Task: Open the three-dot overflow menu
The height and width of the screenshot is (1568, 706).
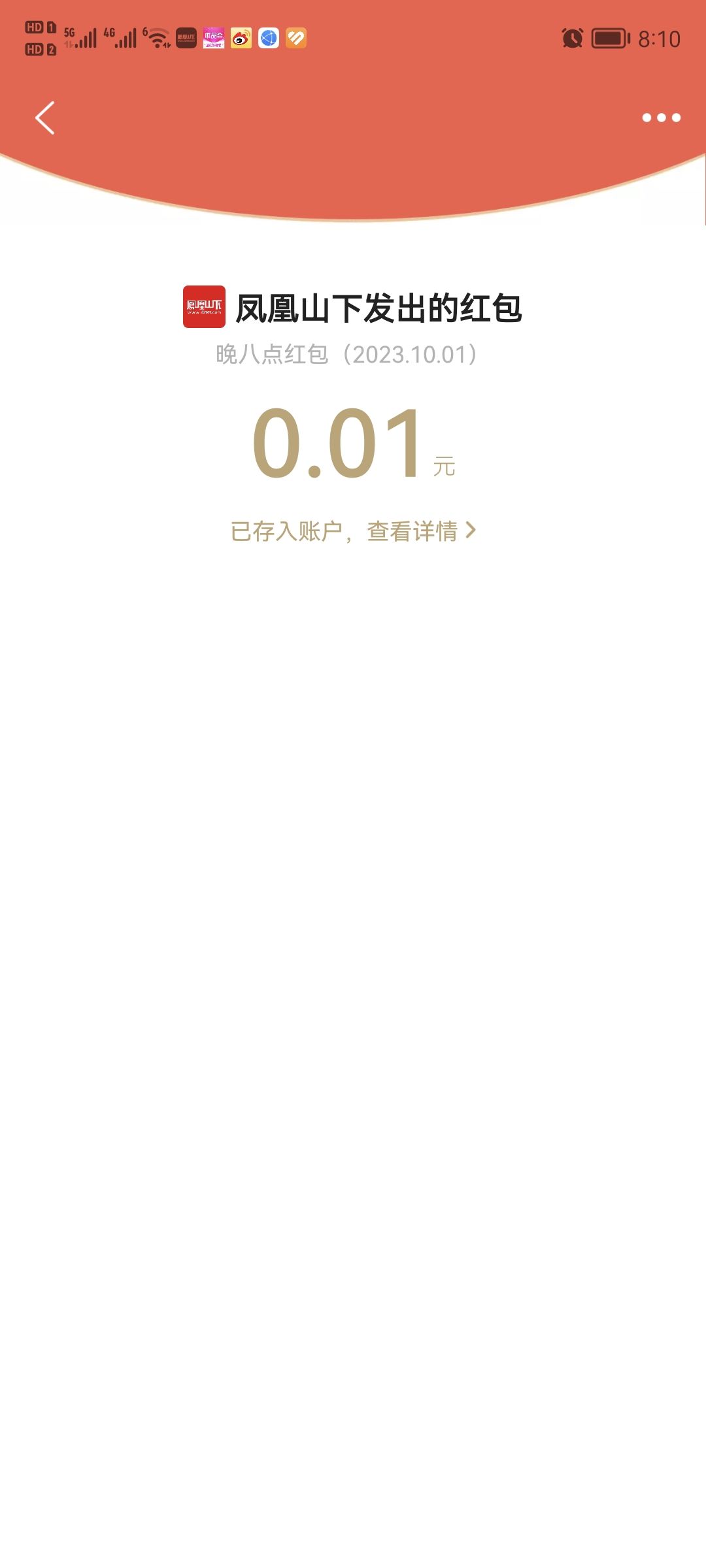Action: tap(661, 118)
